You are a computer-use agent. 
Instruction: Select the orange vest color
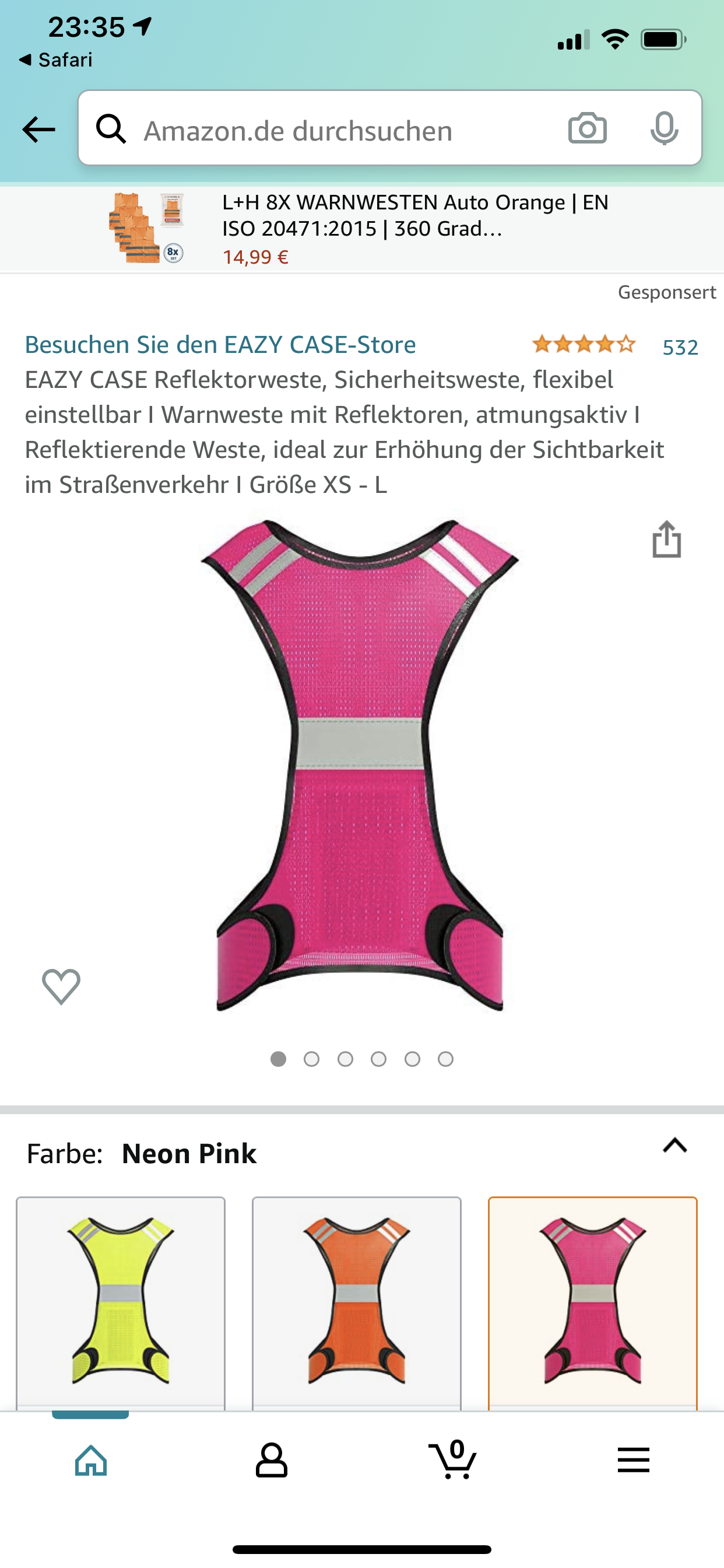357,1301
